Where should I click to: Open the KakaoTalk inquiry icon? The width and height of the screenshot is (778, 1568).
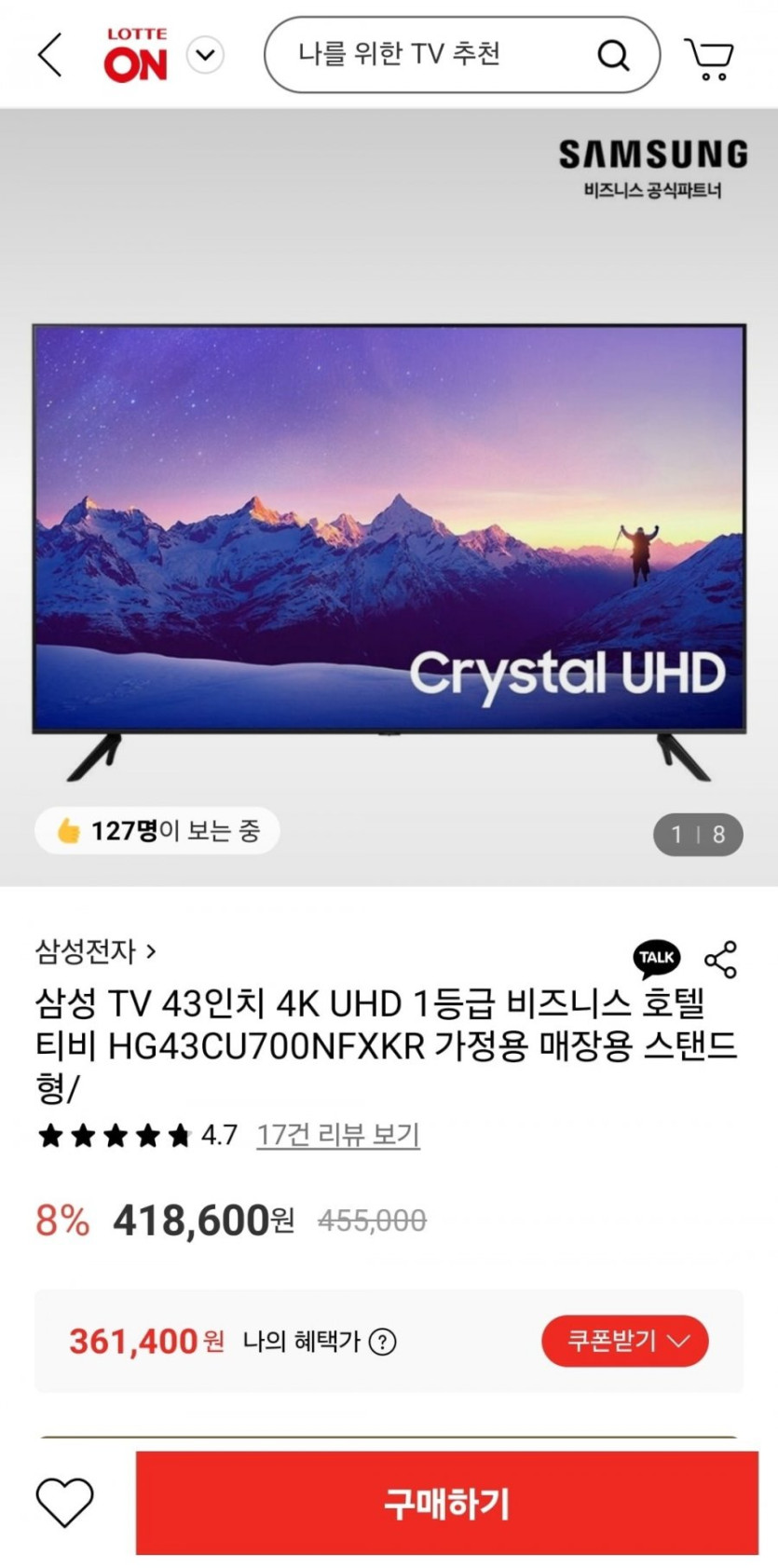[x=658, y=957]
